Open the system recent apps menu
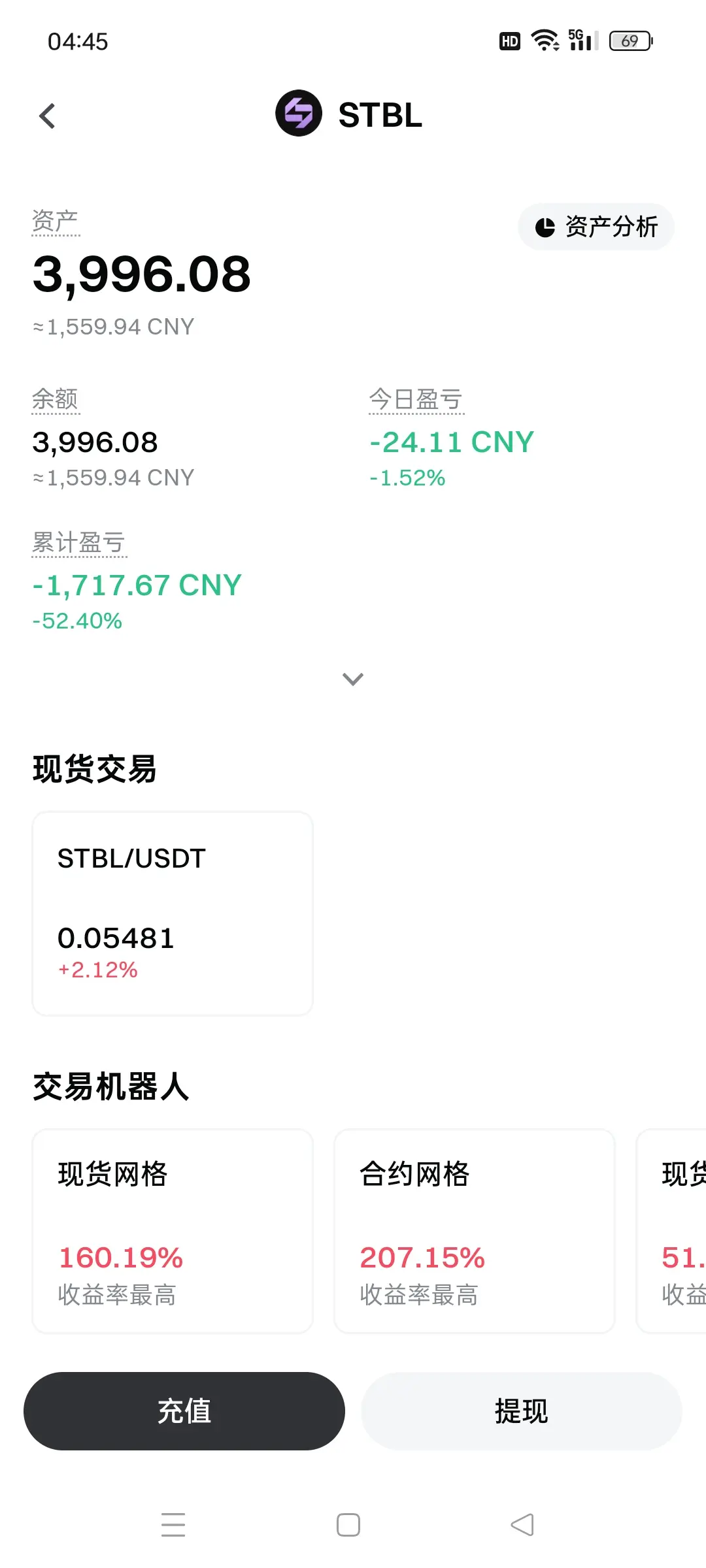Viewport: 706px width, 1568px height. tap(173, 1525)
